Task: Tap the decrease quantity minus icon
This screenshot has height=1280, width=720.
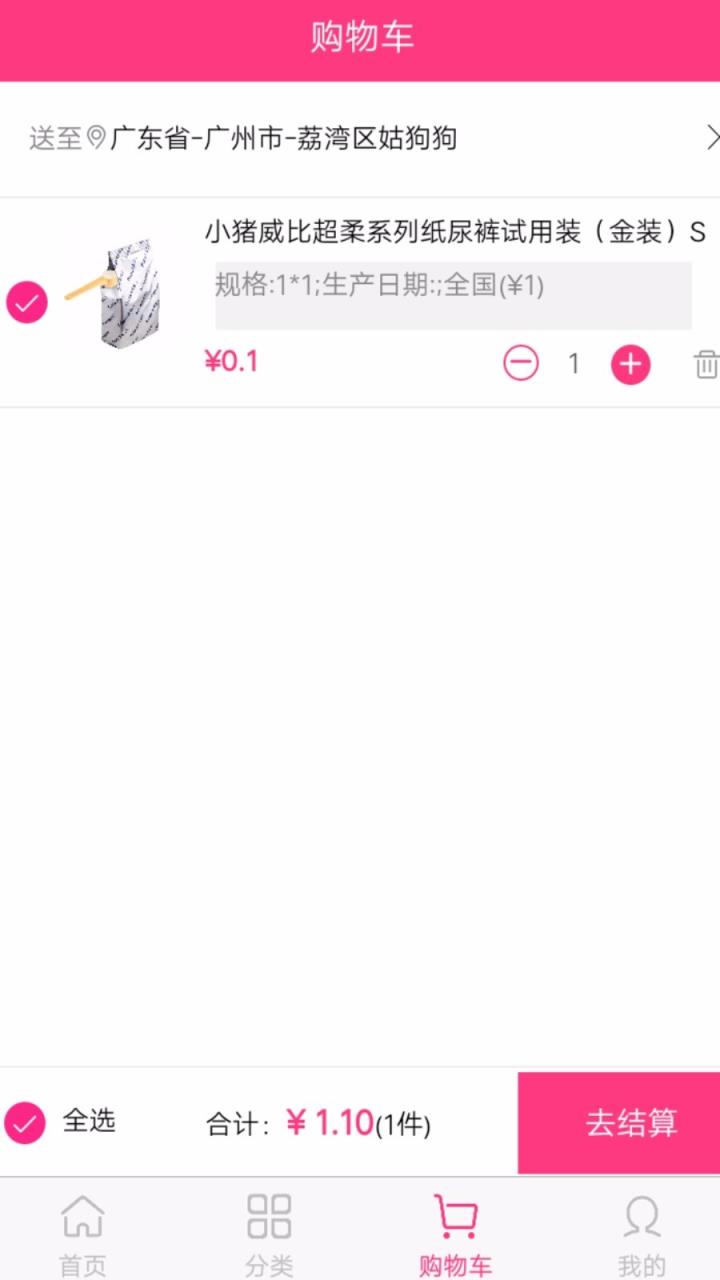Action: pos(520,363)
